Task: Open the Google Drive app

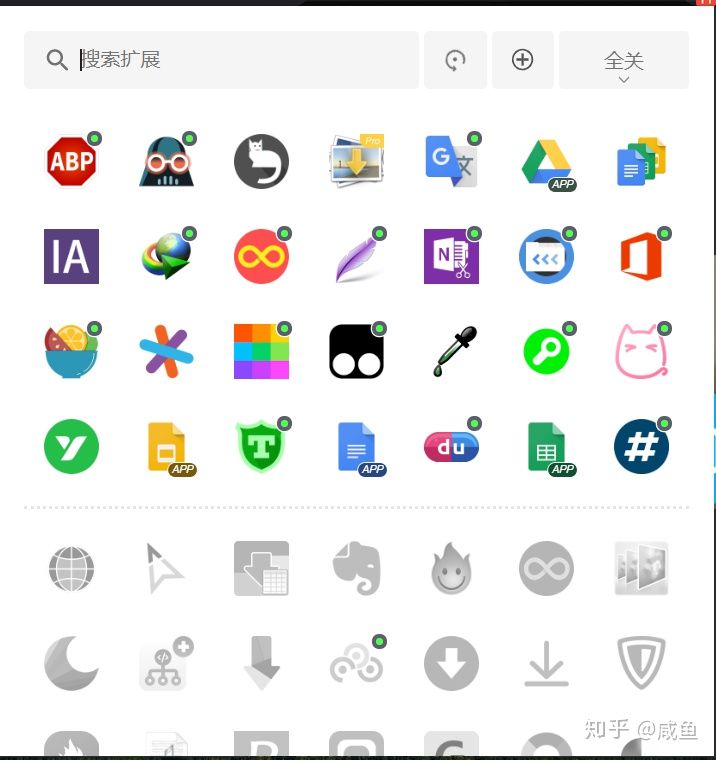Action: click(547, 162)
